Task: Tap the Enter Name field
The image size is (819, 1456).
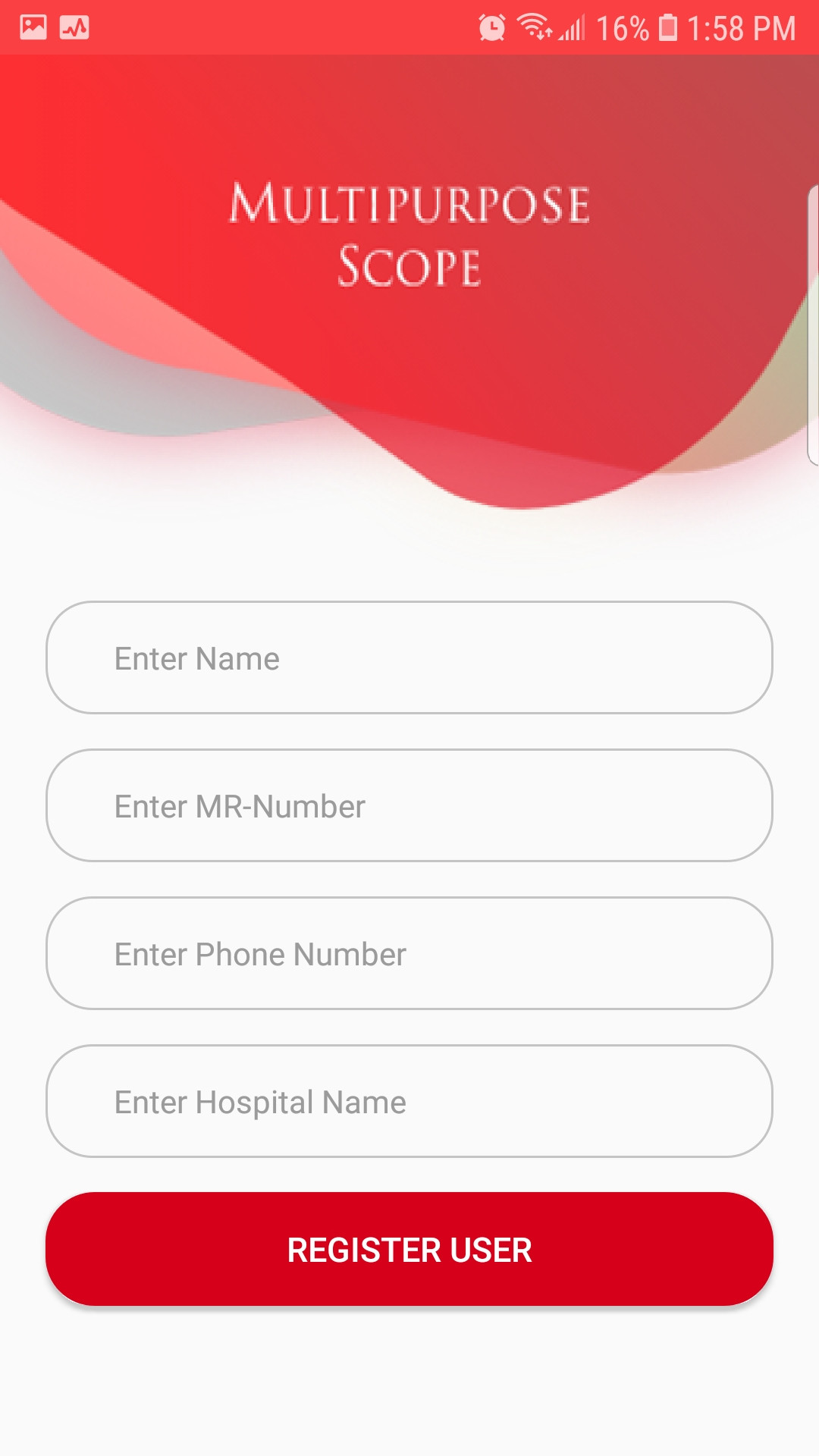Action: [409, 657]
